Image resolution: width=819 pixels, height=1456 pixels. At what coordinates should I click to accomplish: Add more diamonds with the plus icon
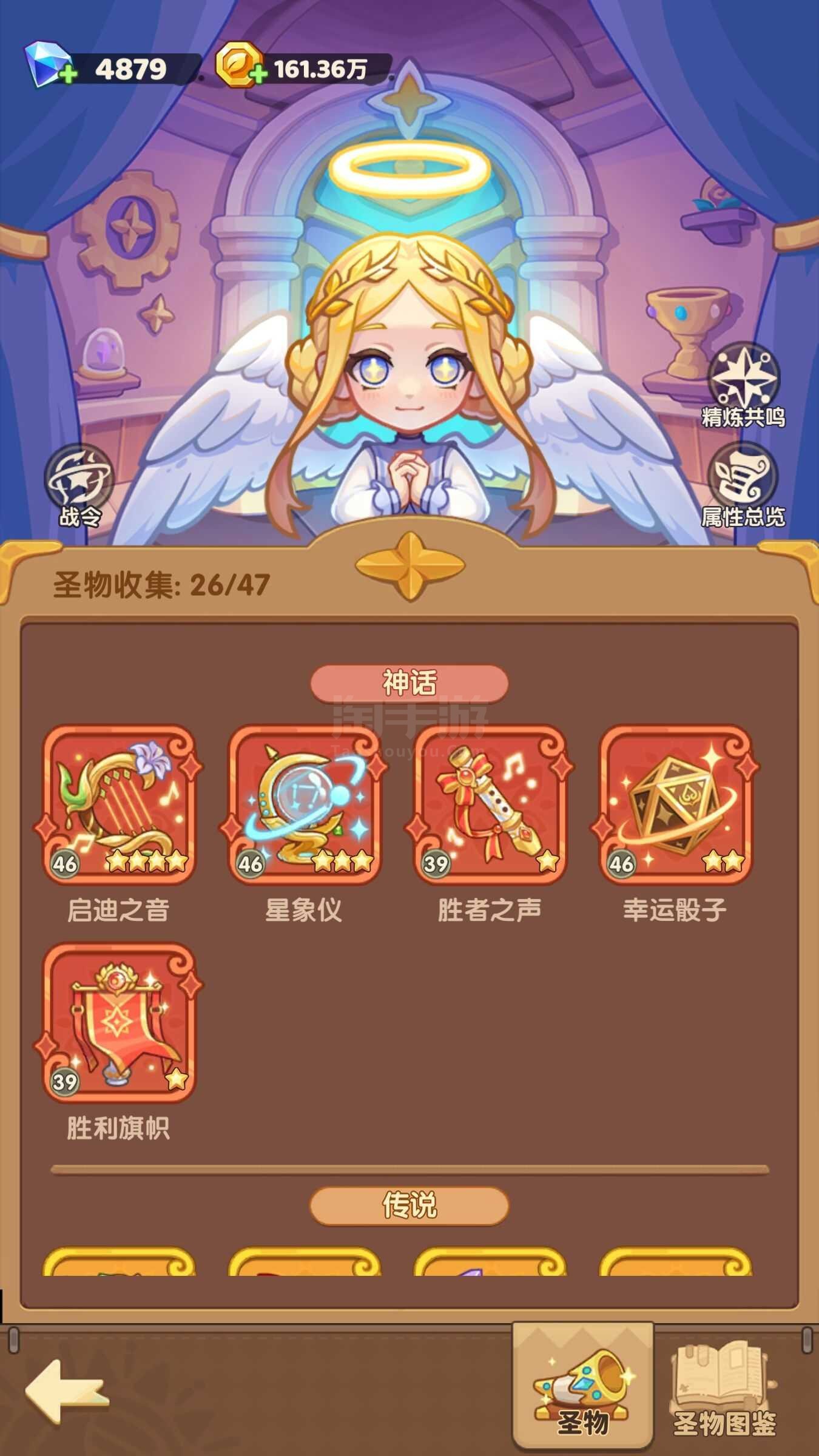click(x=68, y=75)
